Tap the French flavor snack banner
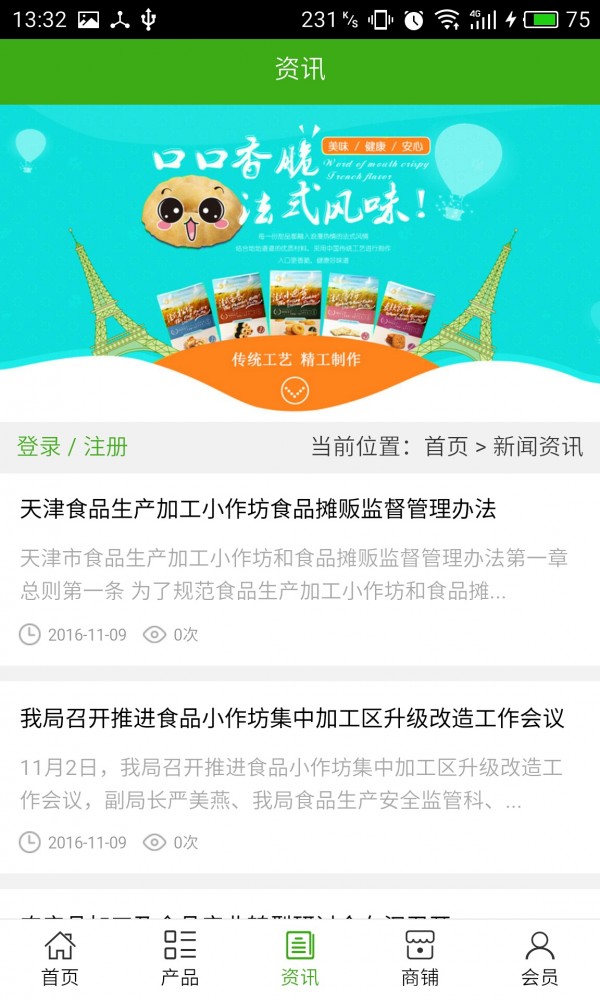 (x=300, y=260)
